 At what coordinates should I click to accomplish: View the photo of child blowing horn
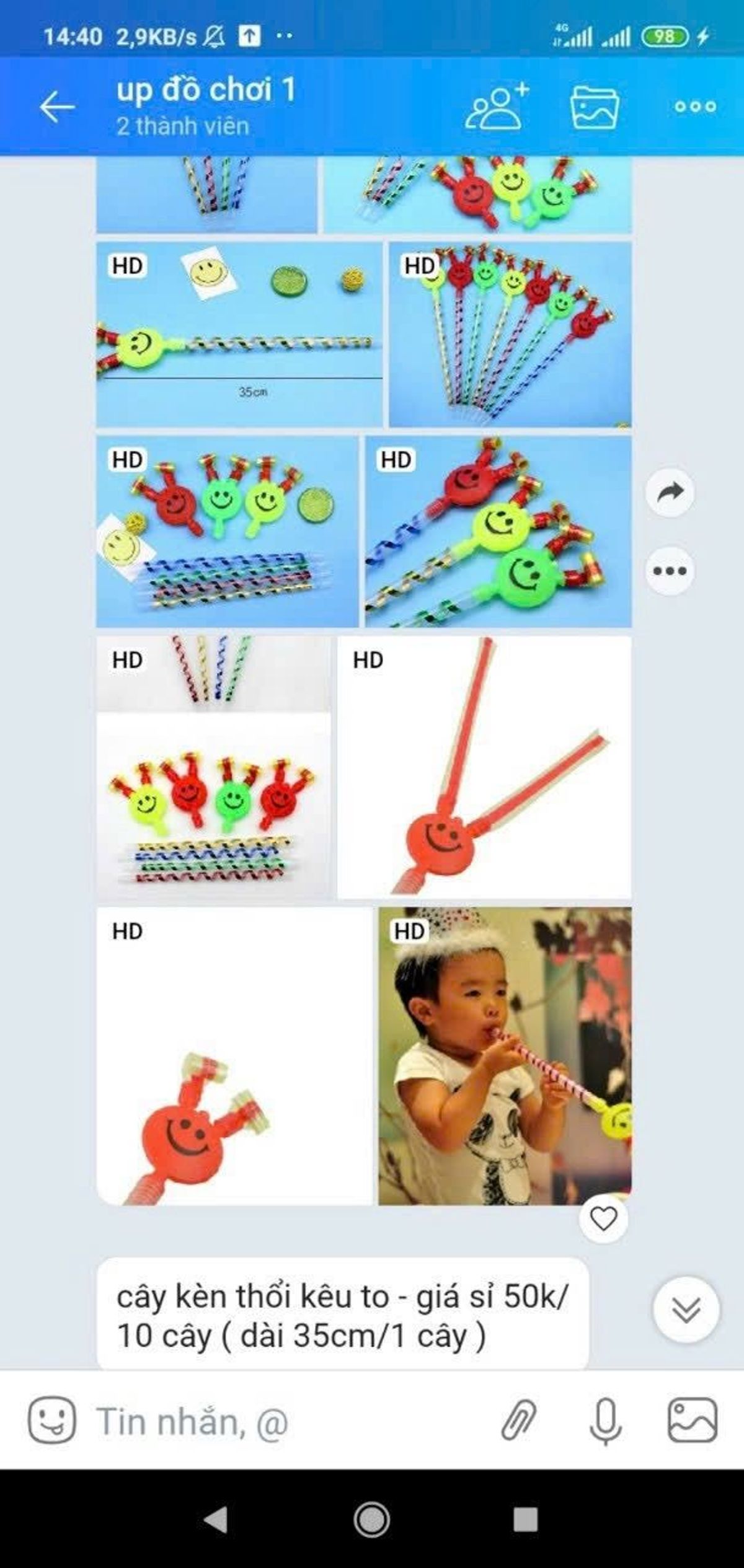505,1056
